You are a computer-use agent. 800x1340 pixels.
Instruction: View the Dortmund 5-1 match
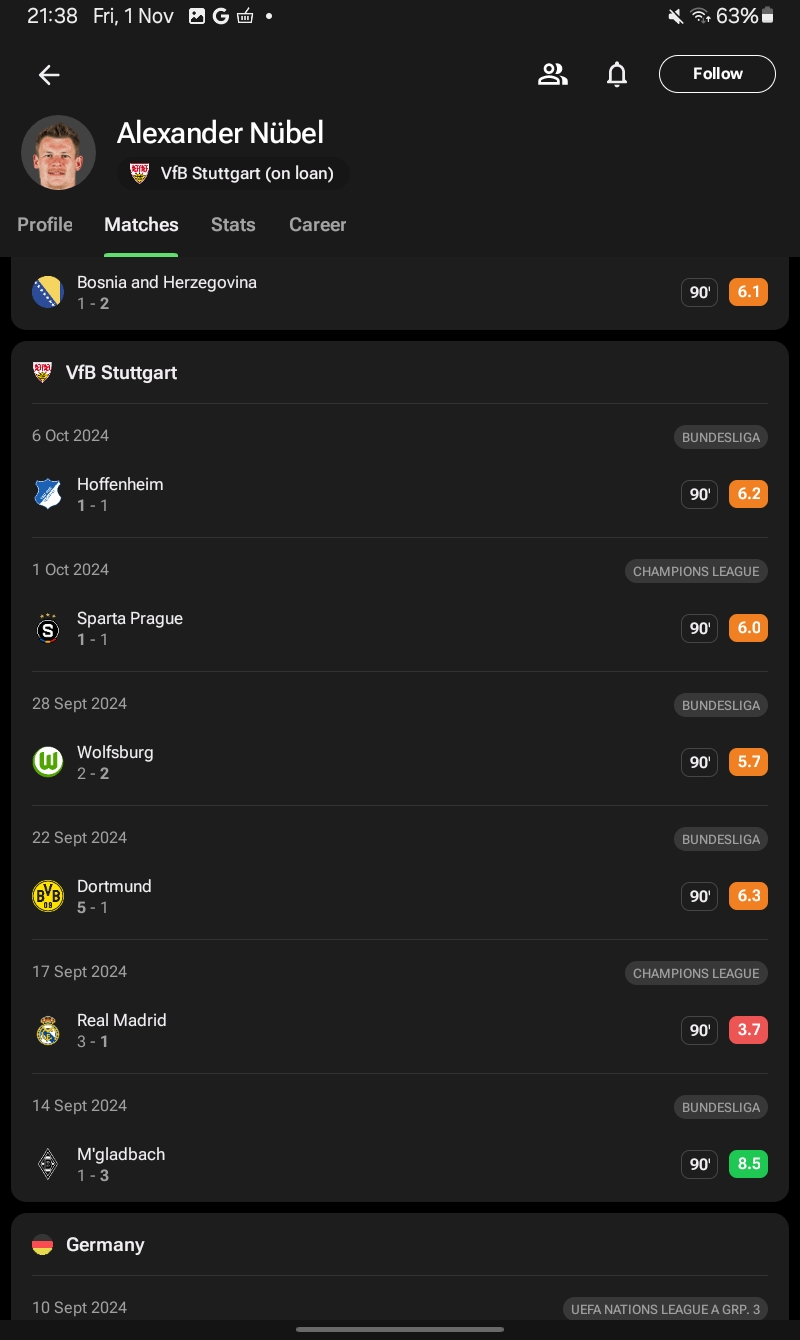coord(400,896)
